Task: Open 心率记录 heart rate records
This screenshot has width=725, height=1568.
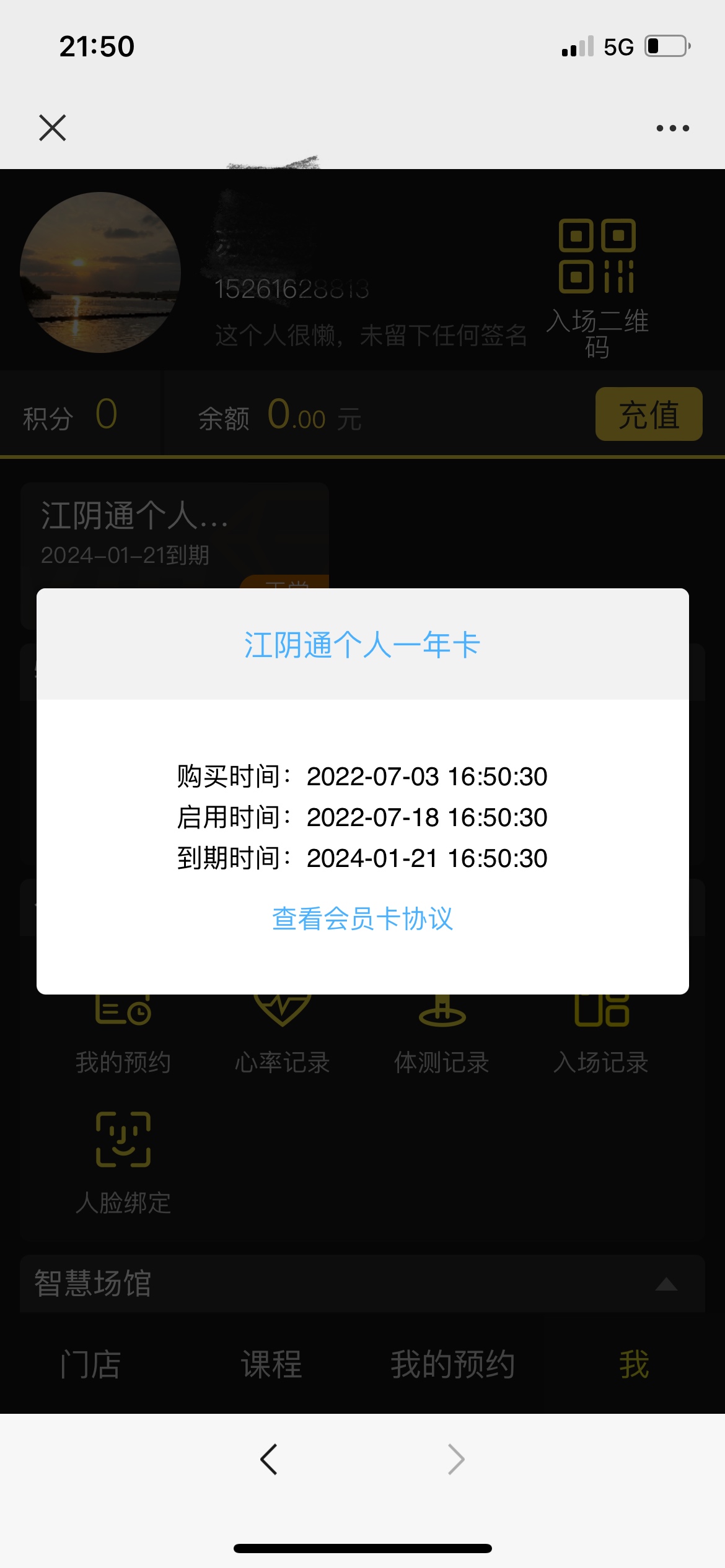Action: click(282, 1040)
